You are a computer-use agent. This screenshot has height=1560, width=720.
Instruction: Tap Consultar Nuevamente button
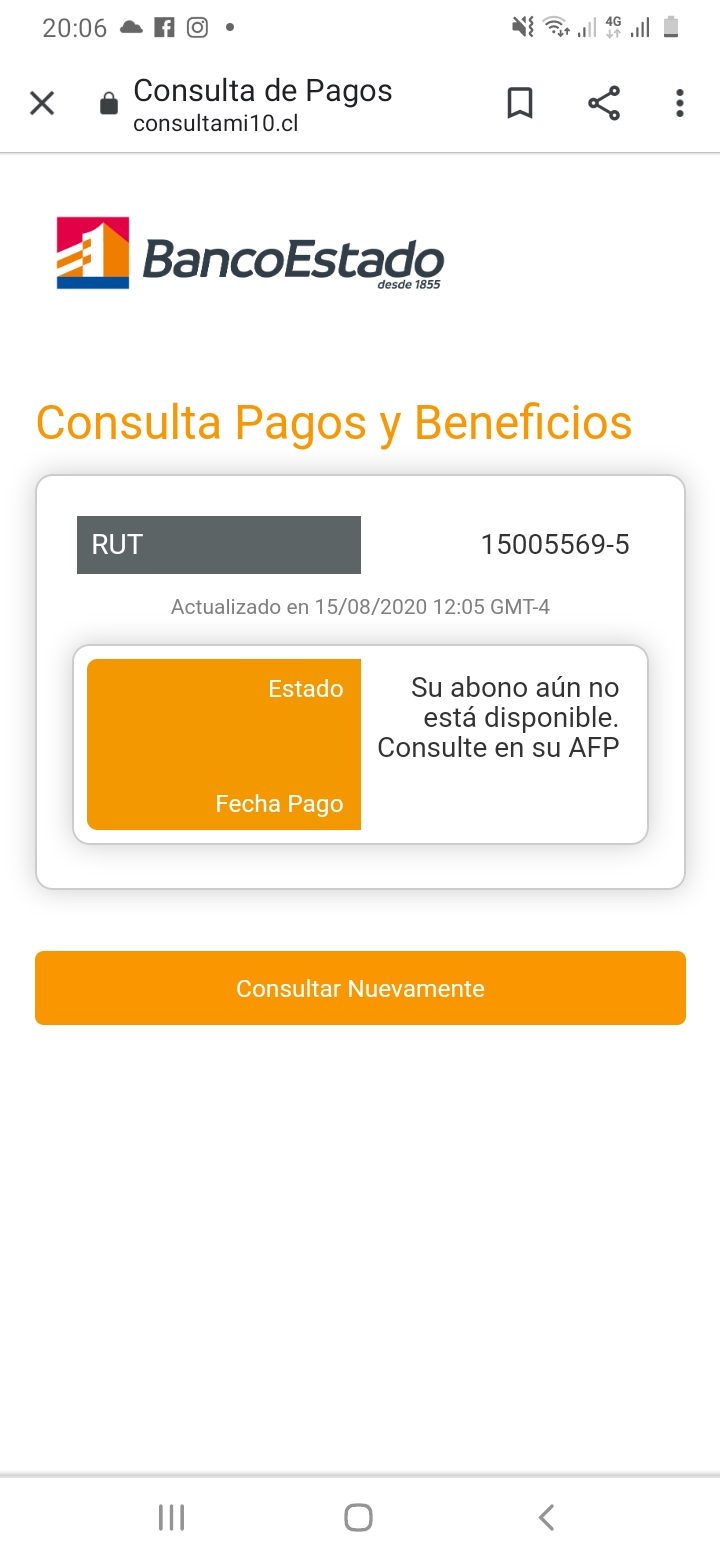tap(360, 988)
